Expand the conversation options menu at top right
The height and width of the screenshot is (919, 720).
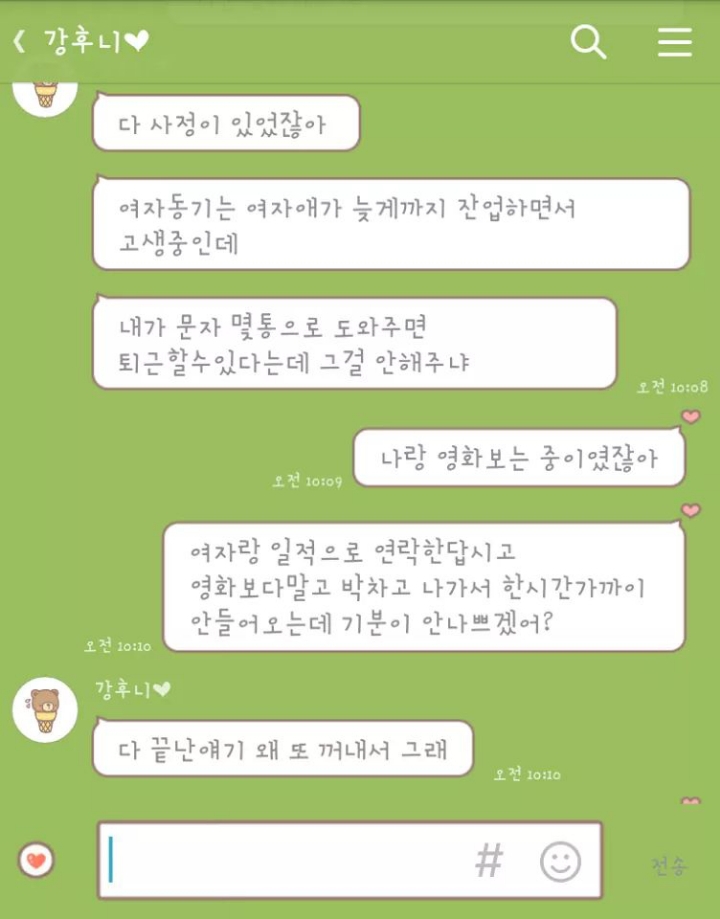[x=675, y=42]
